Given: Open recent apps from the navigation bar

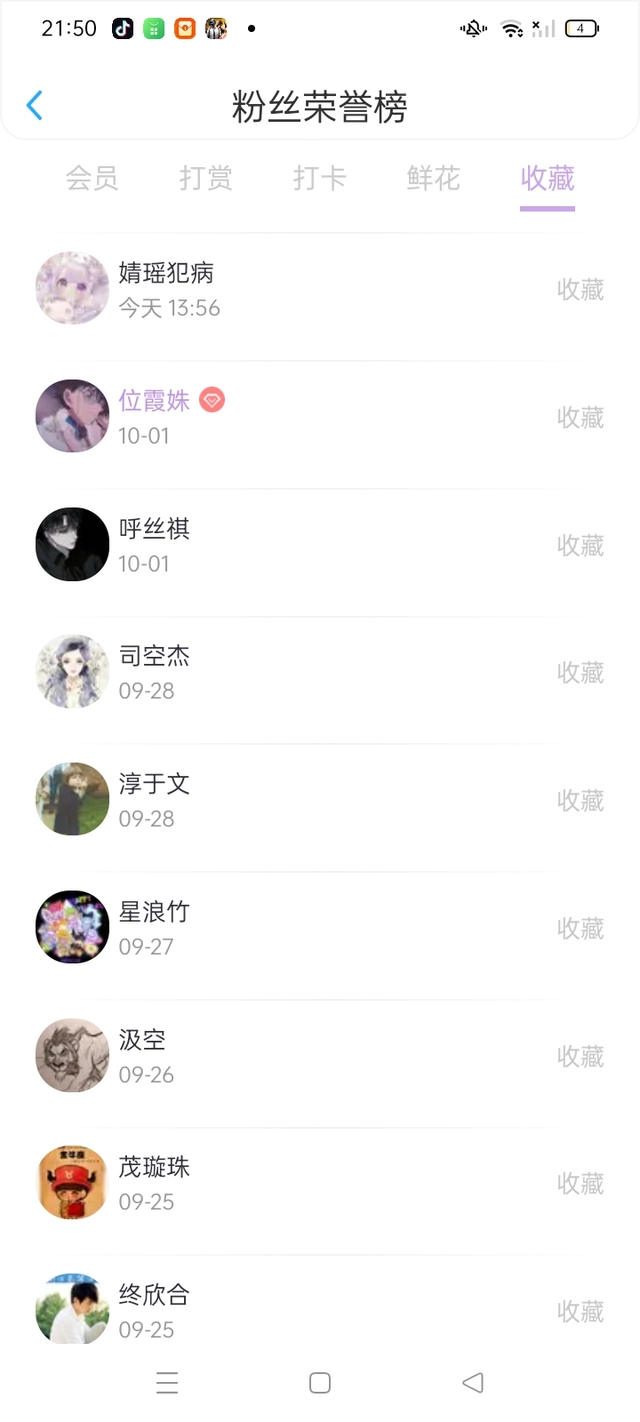Looking at the screenshot, I should pyautogui.click(x=167, y=1383).
